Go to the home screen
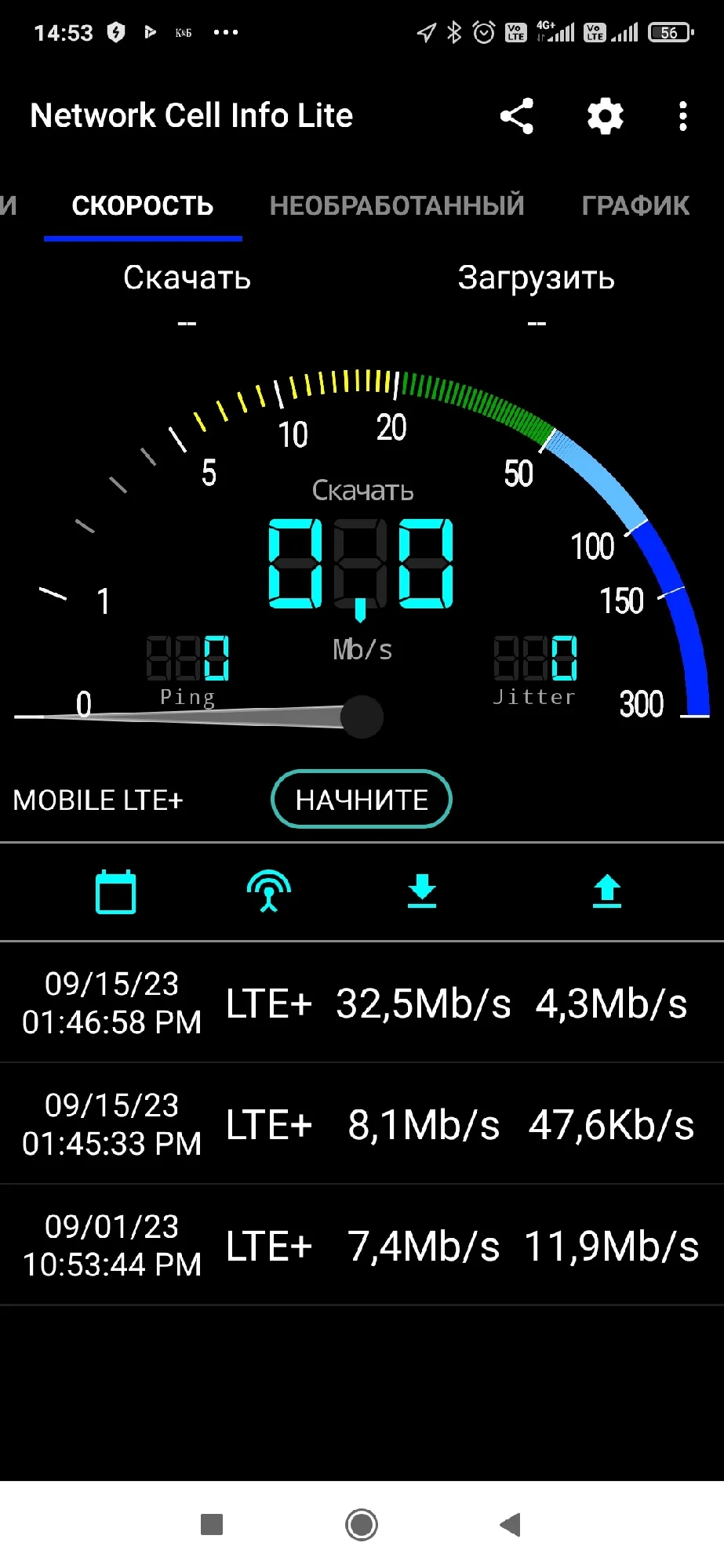The image size is (724, 1568). (362, 1525)
